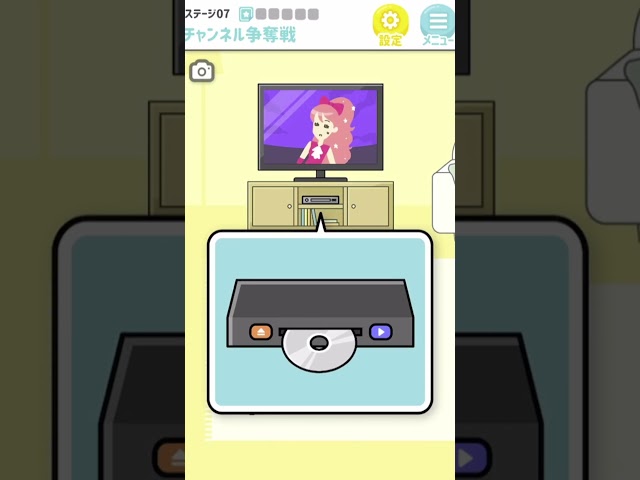Hit the blue play button on the player
The width and height of the screenshot is (640, 480).
(x=380, y=332)
